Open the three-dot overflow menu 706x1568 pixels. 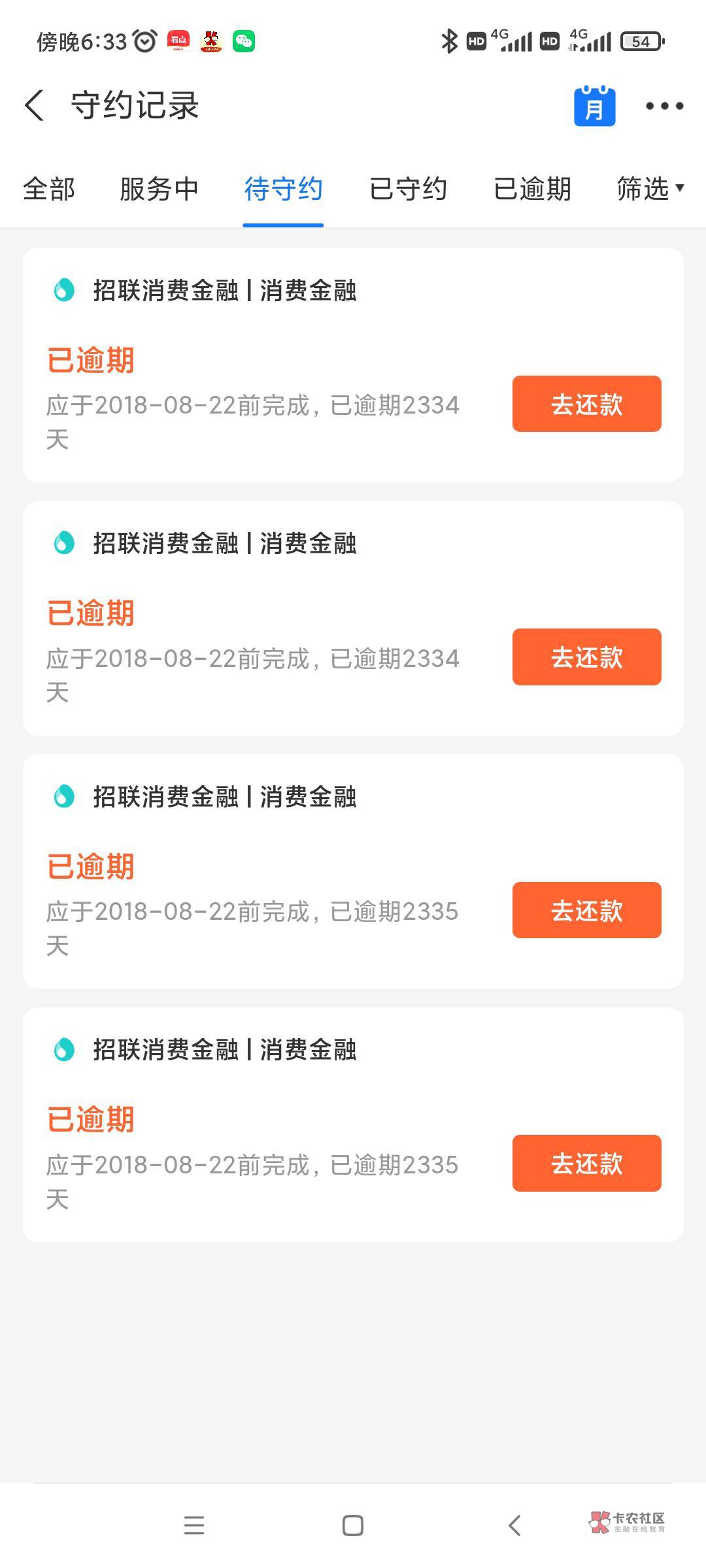click(664, 106)
